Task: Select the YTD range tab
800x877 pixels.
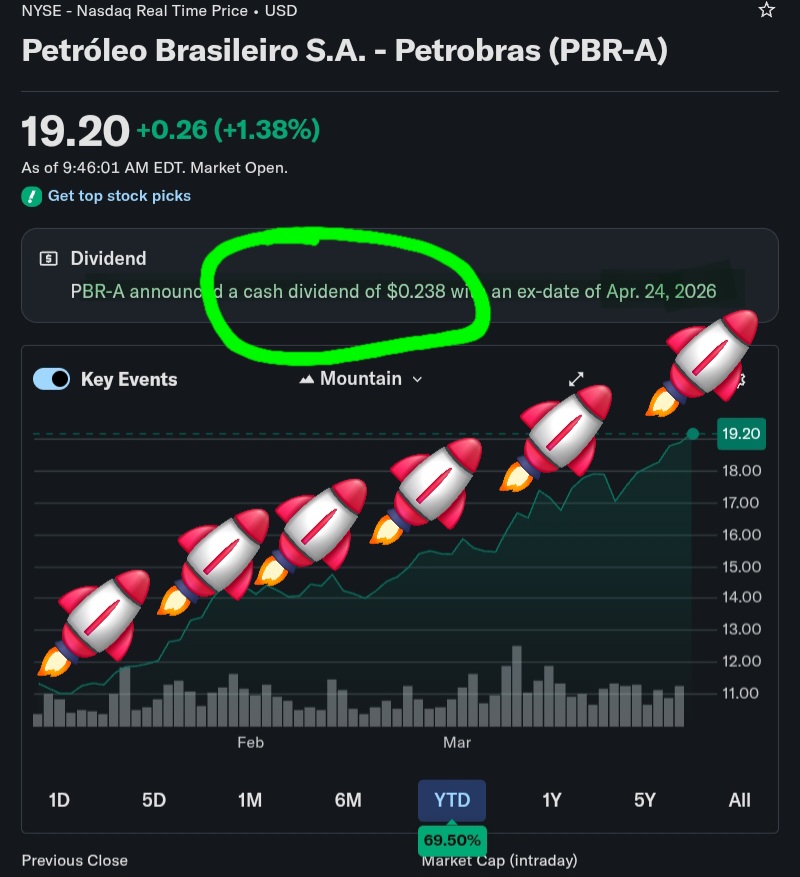Action: tap(452, 800)
